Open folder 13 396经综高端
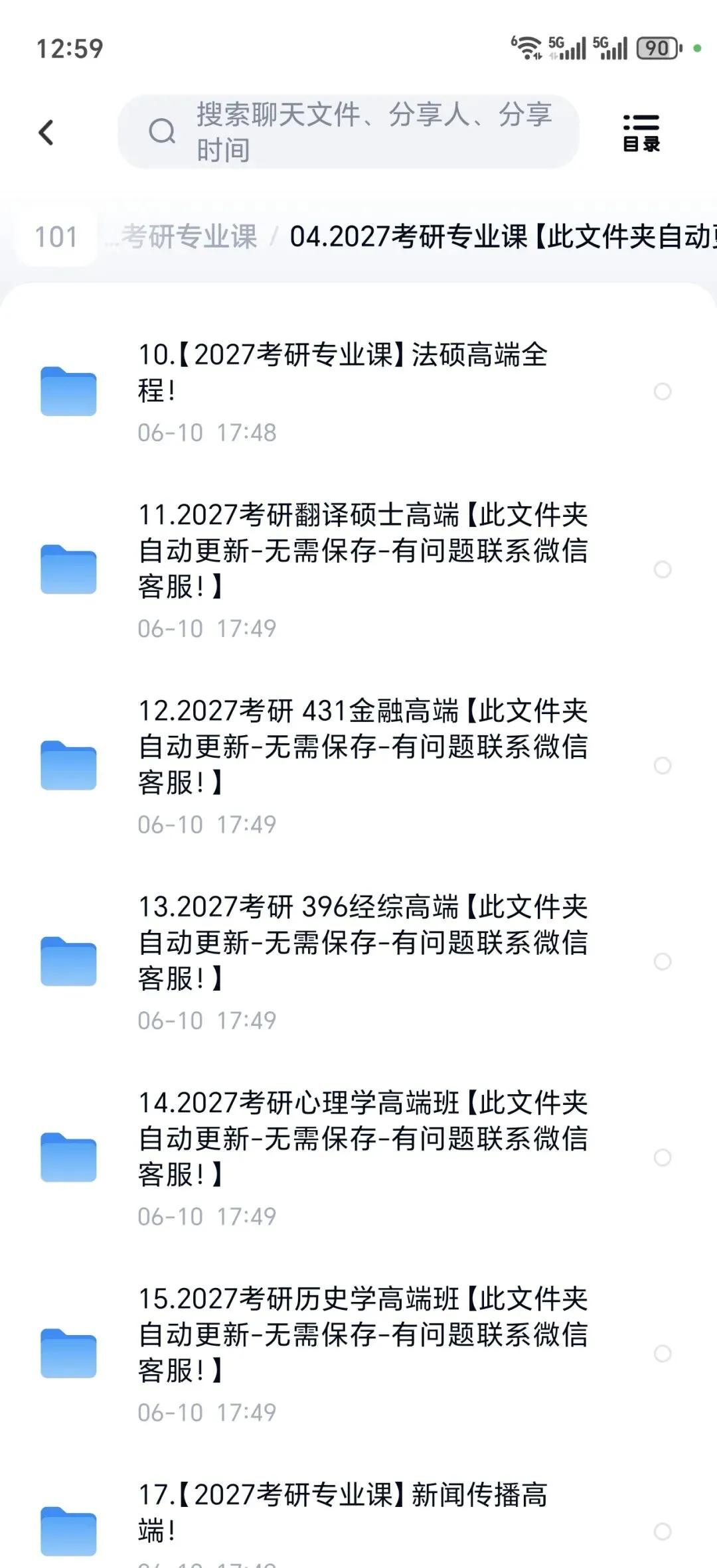Viewport: 717px width, 1568px height. pos(358,962)
